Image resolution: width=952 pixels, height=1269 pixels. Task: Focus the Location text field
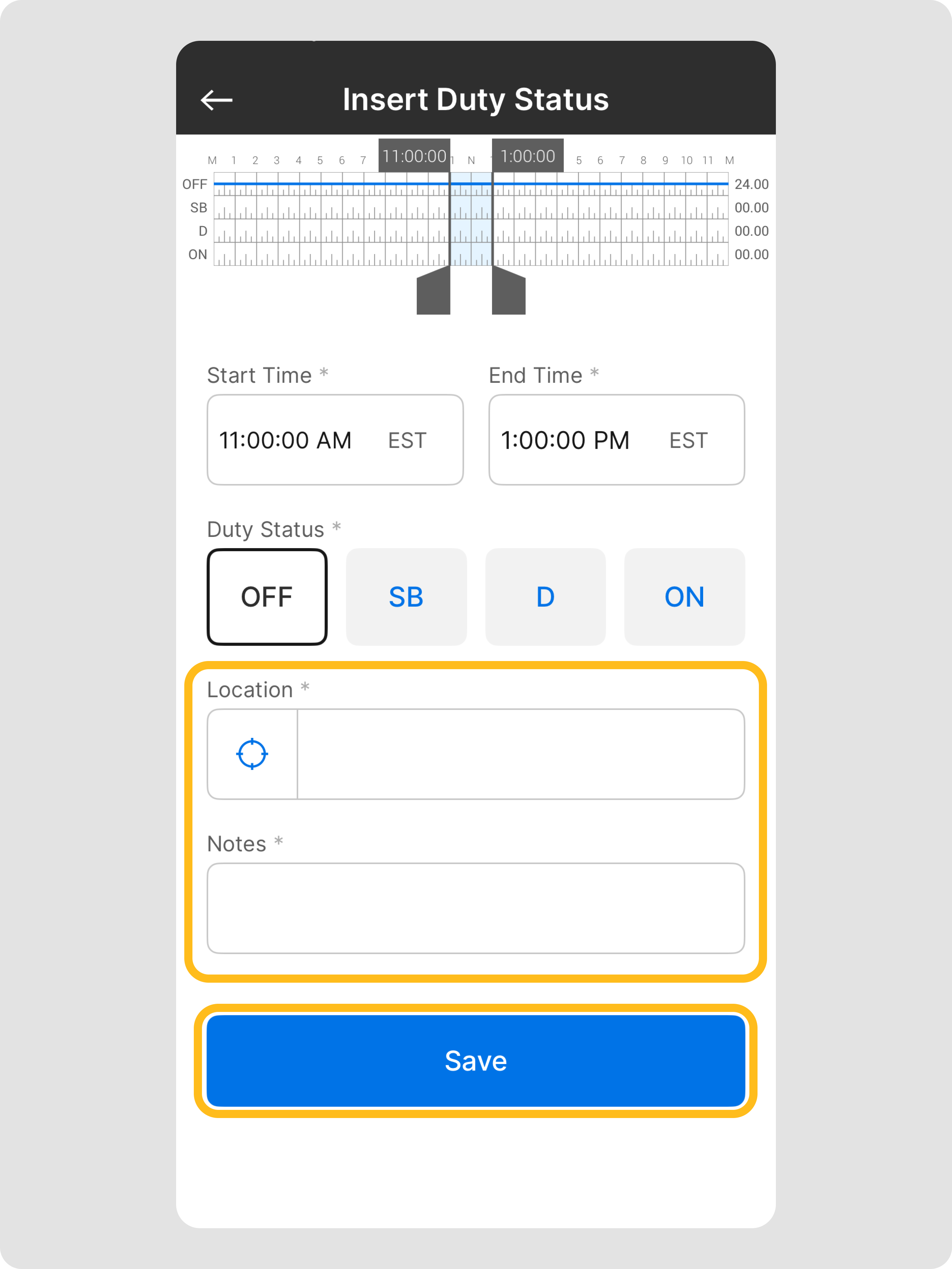(x=520, y=754)
